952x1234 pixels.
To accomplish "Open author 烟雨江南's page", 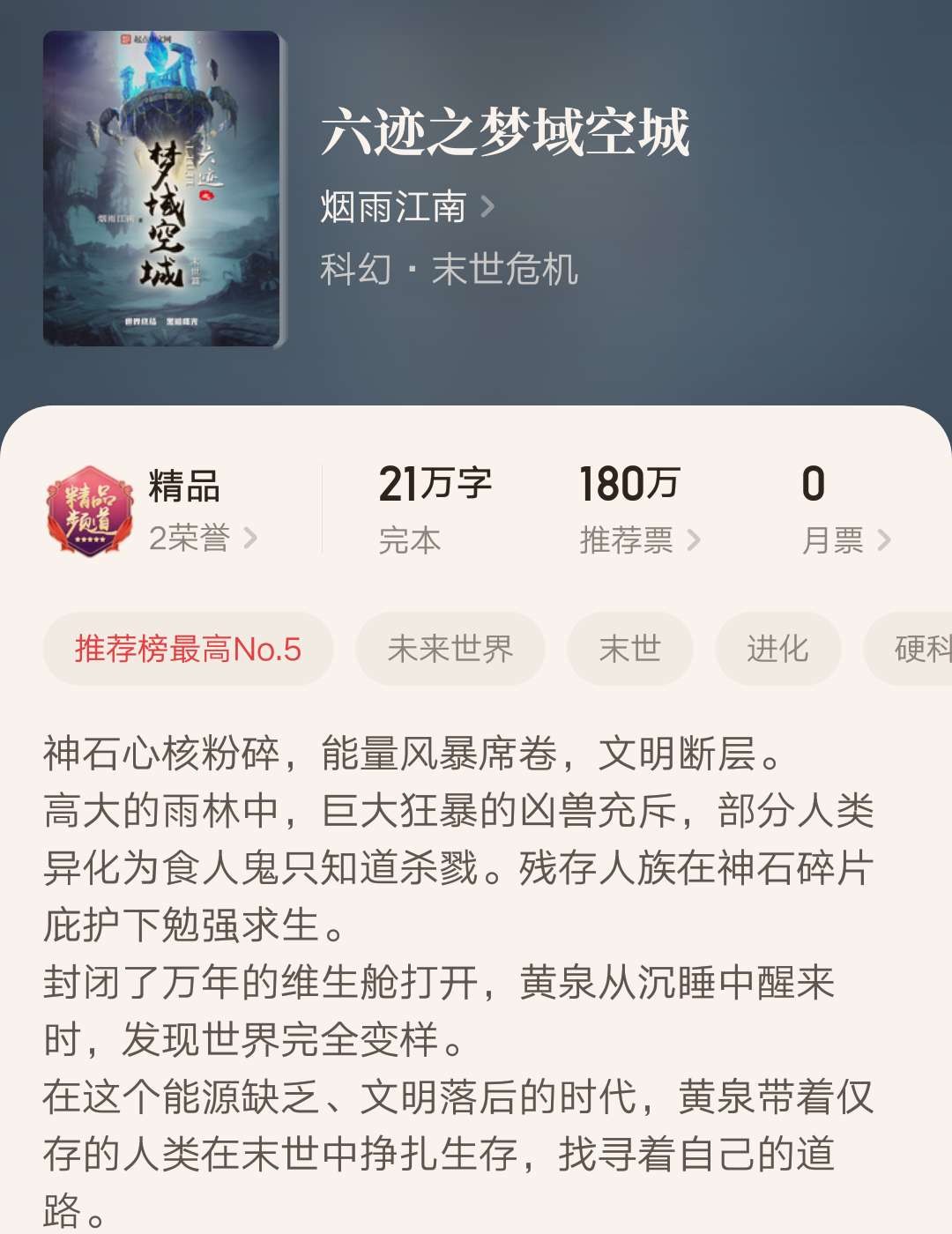I will click(x=406, y=207).
